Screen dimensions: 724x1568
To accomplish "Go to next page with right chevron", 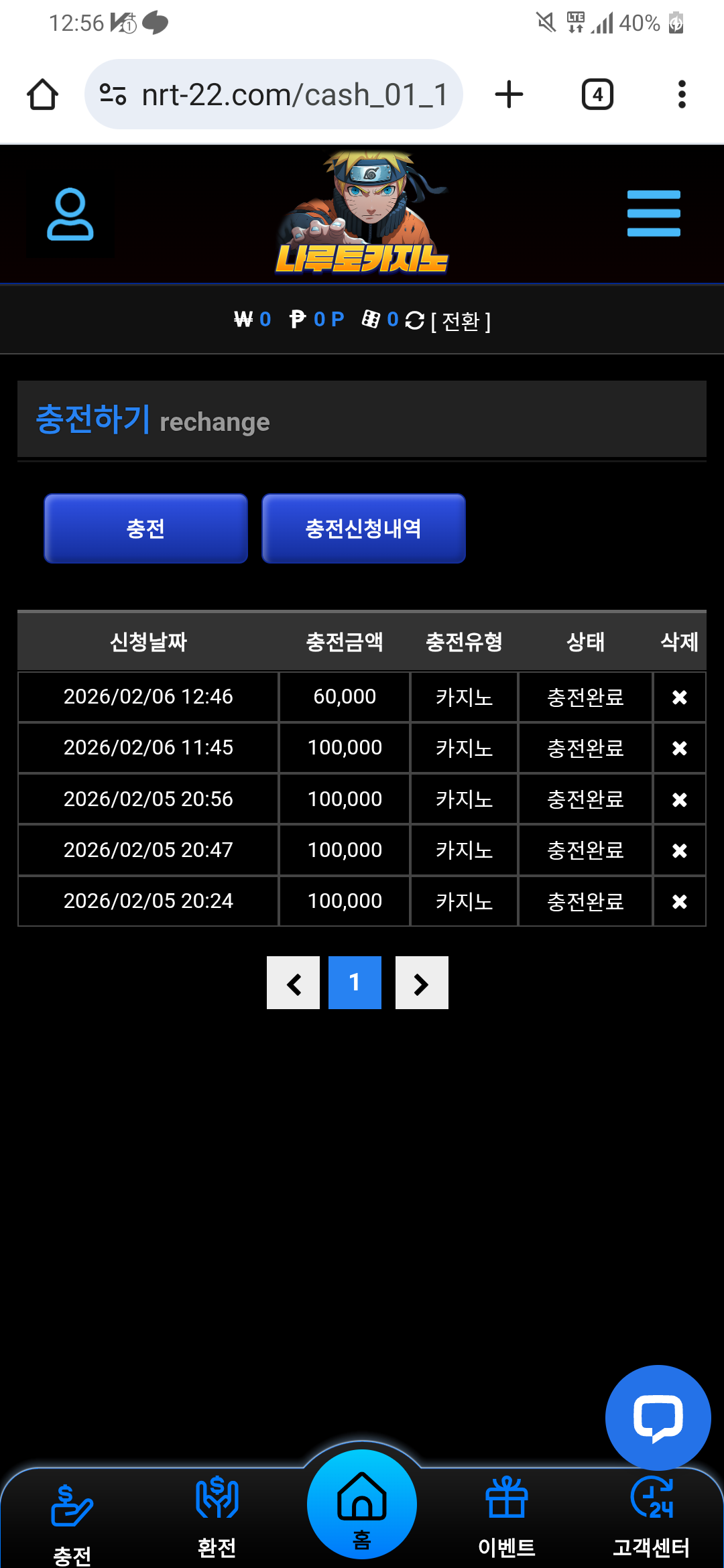I will pyautogui.click(x=421, y=983).
